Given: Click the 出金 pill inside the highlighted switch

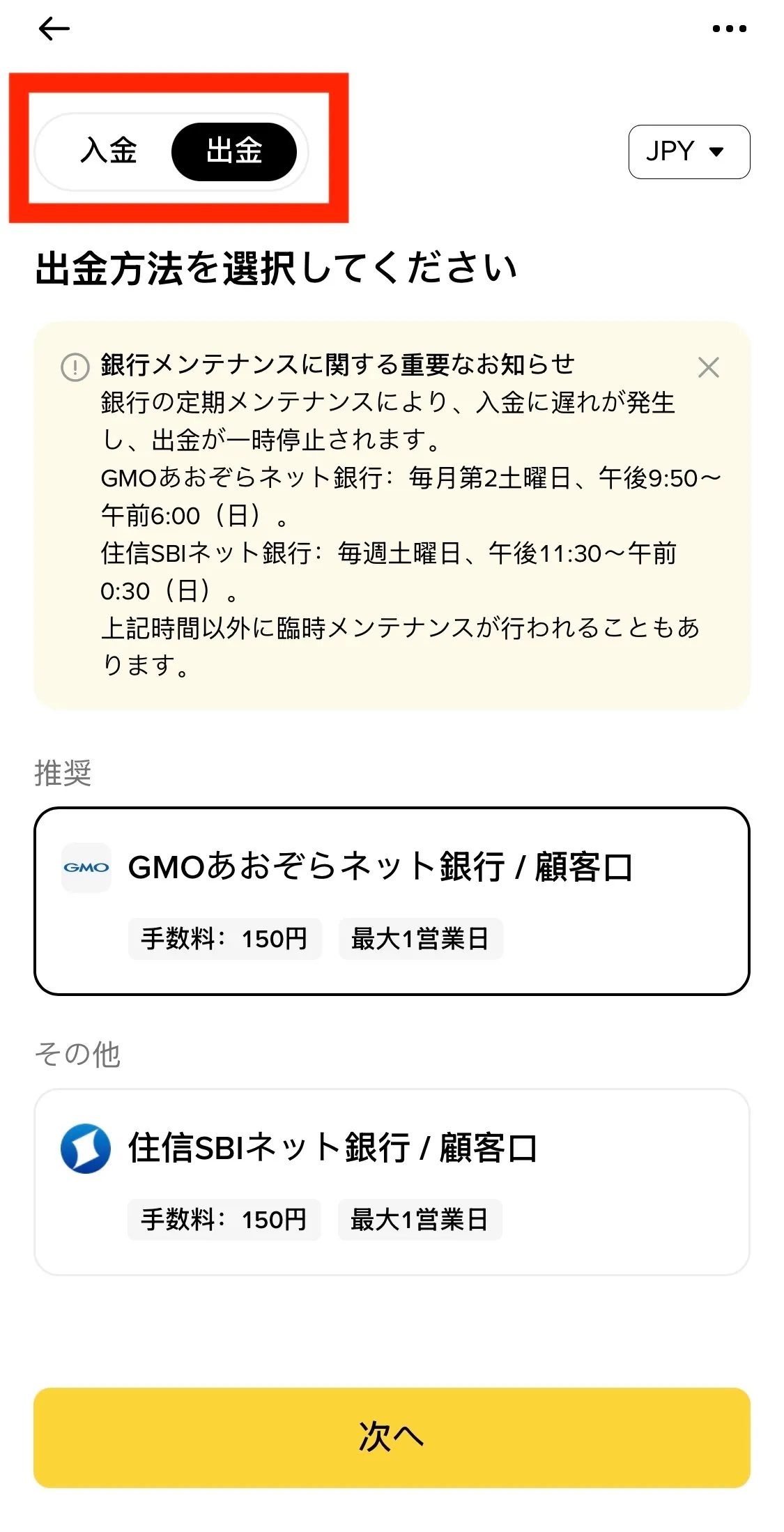Looking at the screenshot, I should [235, 151].
